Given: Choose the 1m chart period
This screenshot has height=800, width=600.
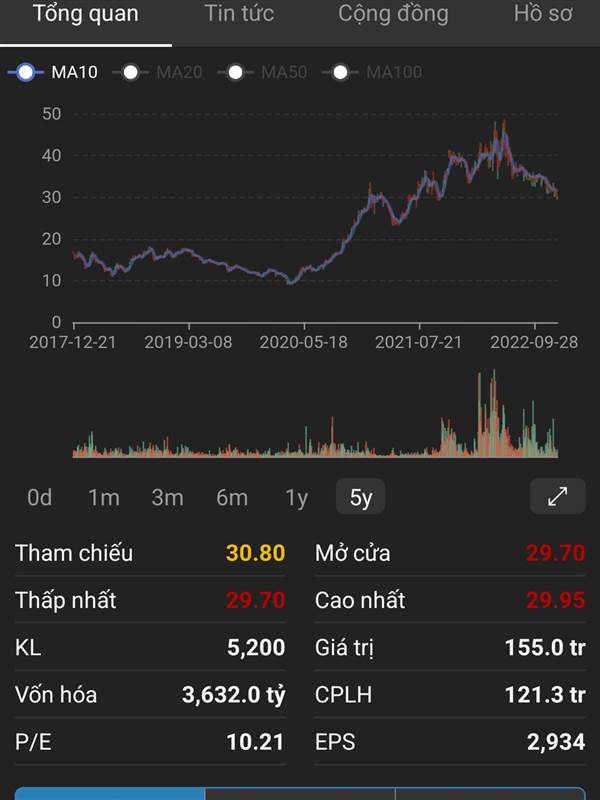Looking at the screenshot, I should [103, 497].
